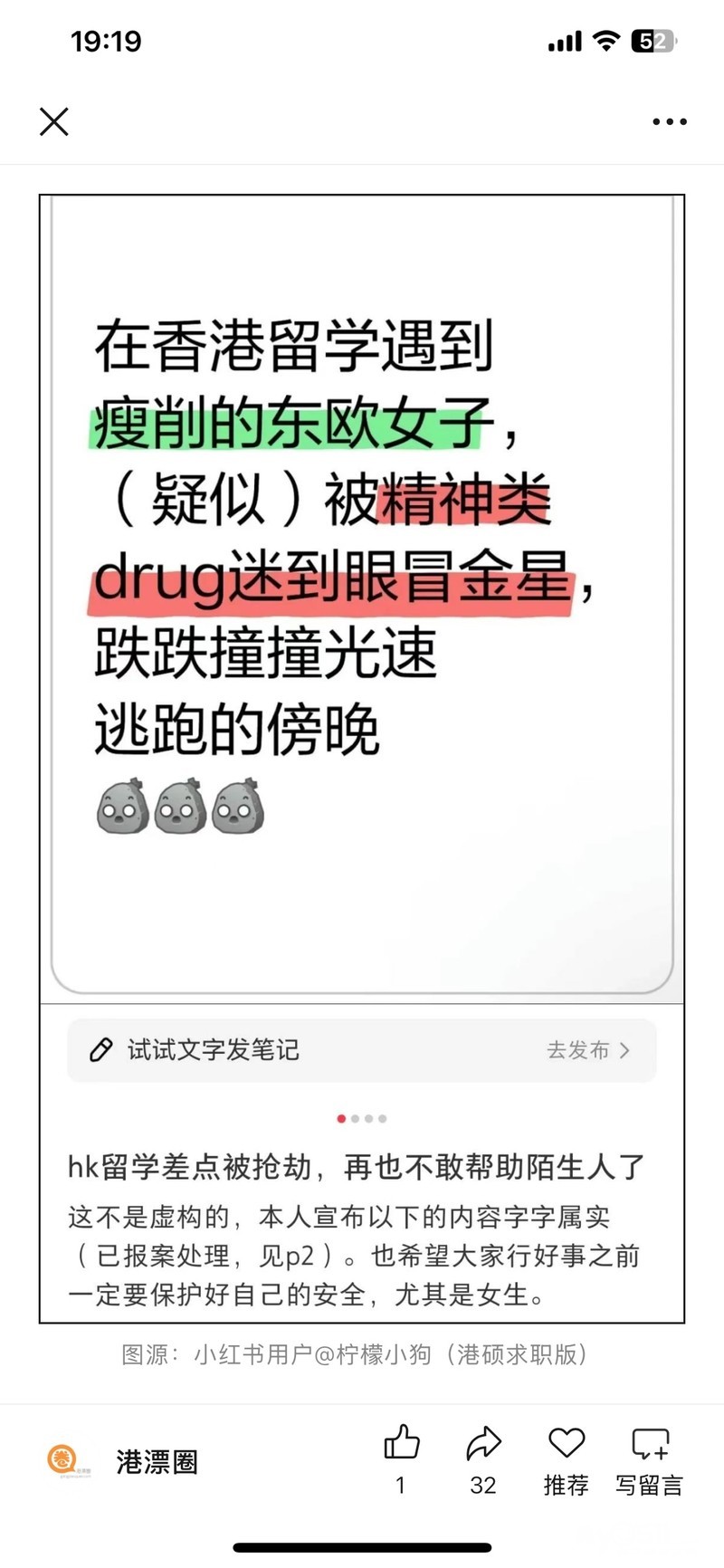Open the 港漂圈 account profile

pos(156,1461)
